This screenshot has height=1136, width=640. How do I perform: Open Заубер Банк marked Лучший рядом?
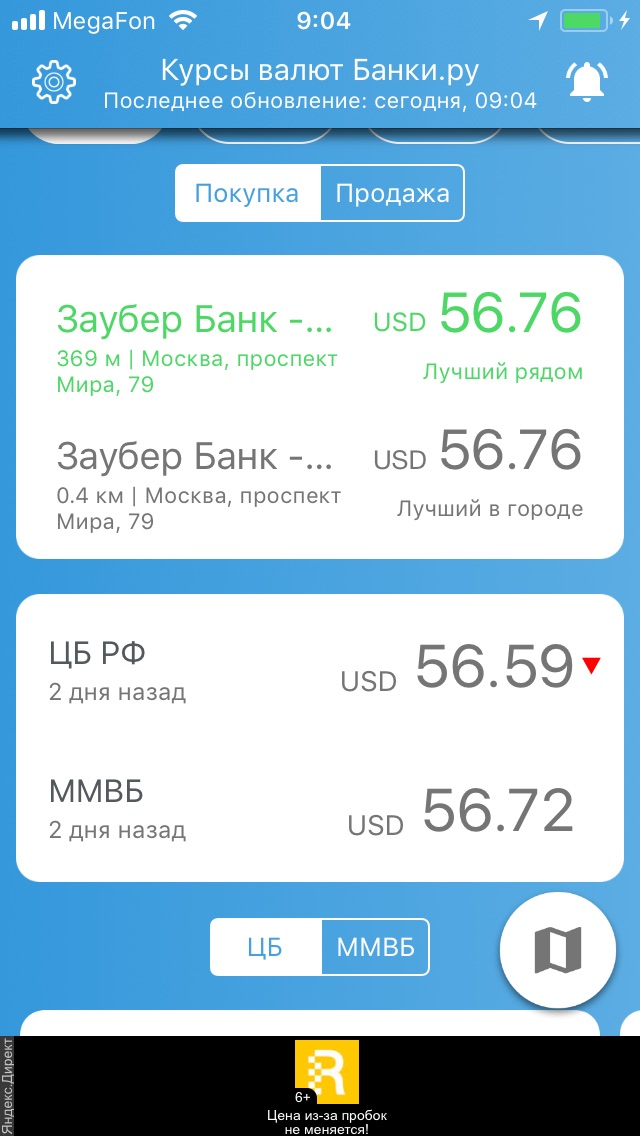click(x=319, y=343)
